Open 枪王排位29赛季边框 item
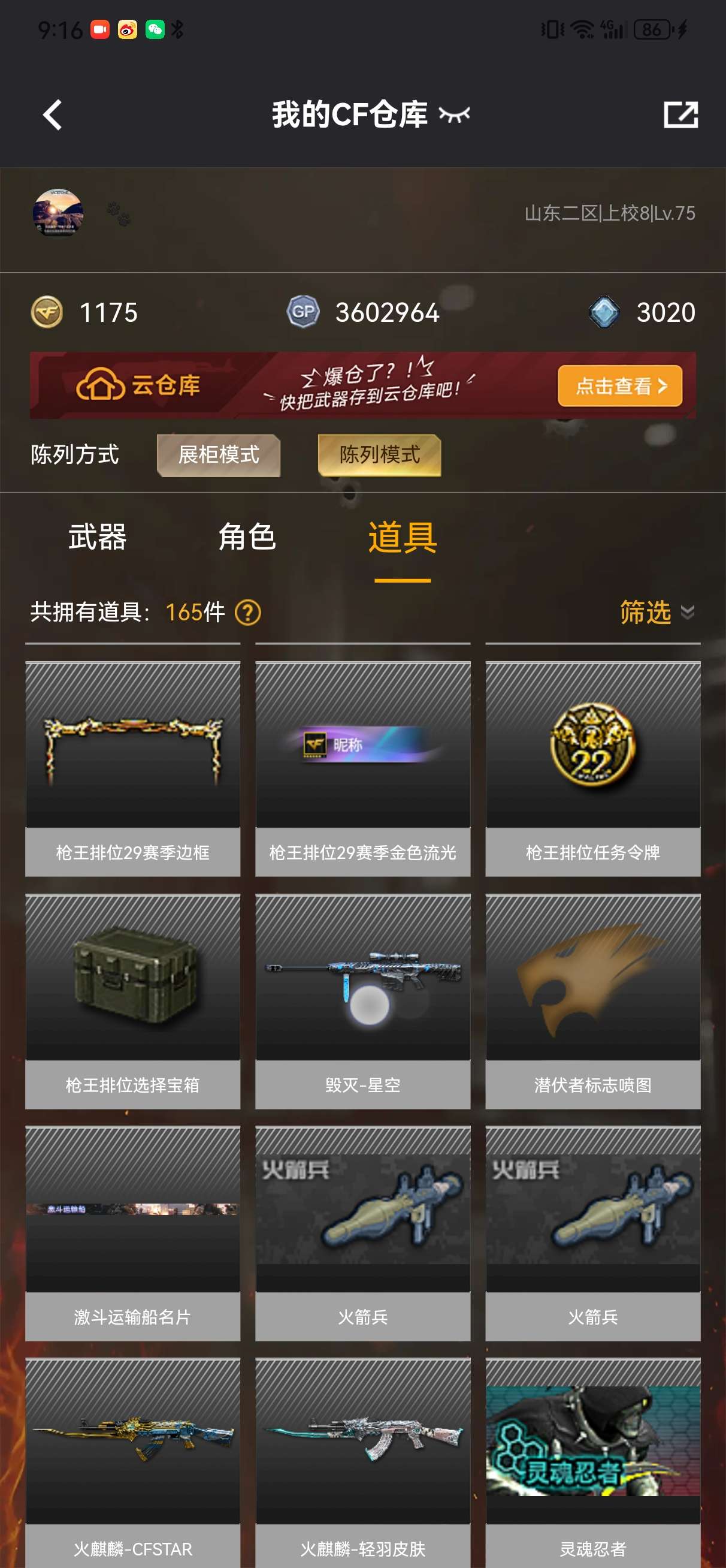The width and height of the screenshot is (726, 1568). (x=132, y=767)
